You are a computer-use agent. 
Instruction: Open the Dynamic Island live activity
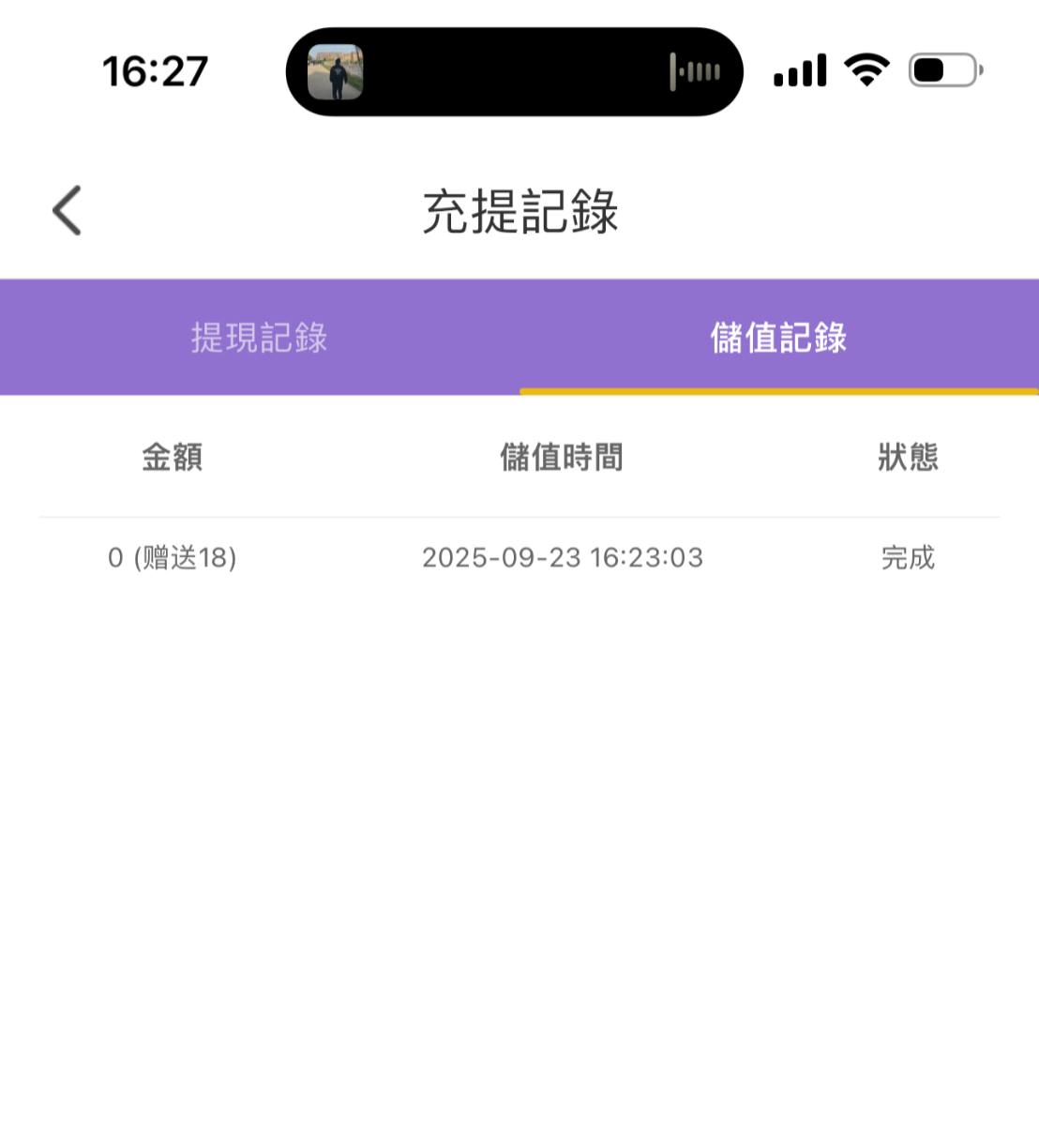click(x=514, y=71)
